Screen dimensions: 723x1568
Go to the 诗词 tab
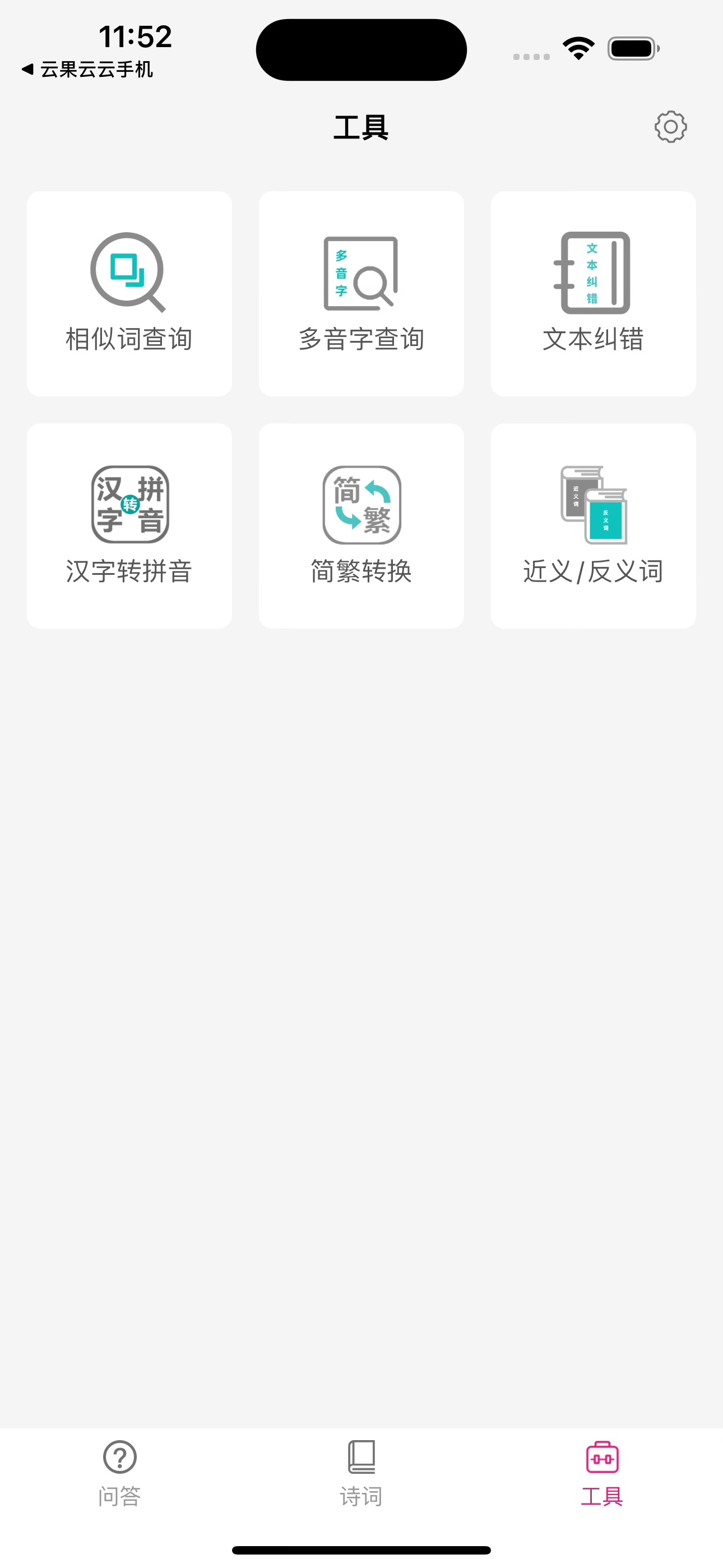coord(361,1473)
